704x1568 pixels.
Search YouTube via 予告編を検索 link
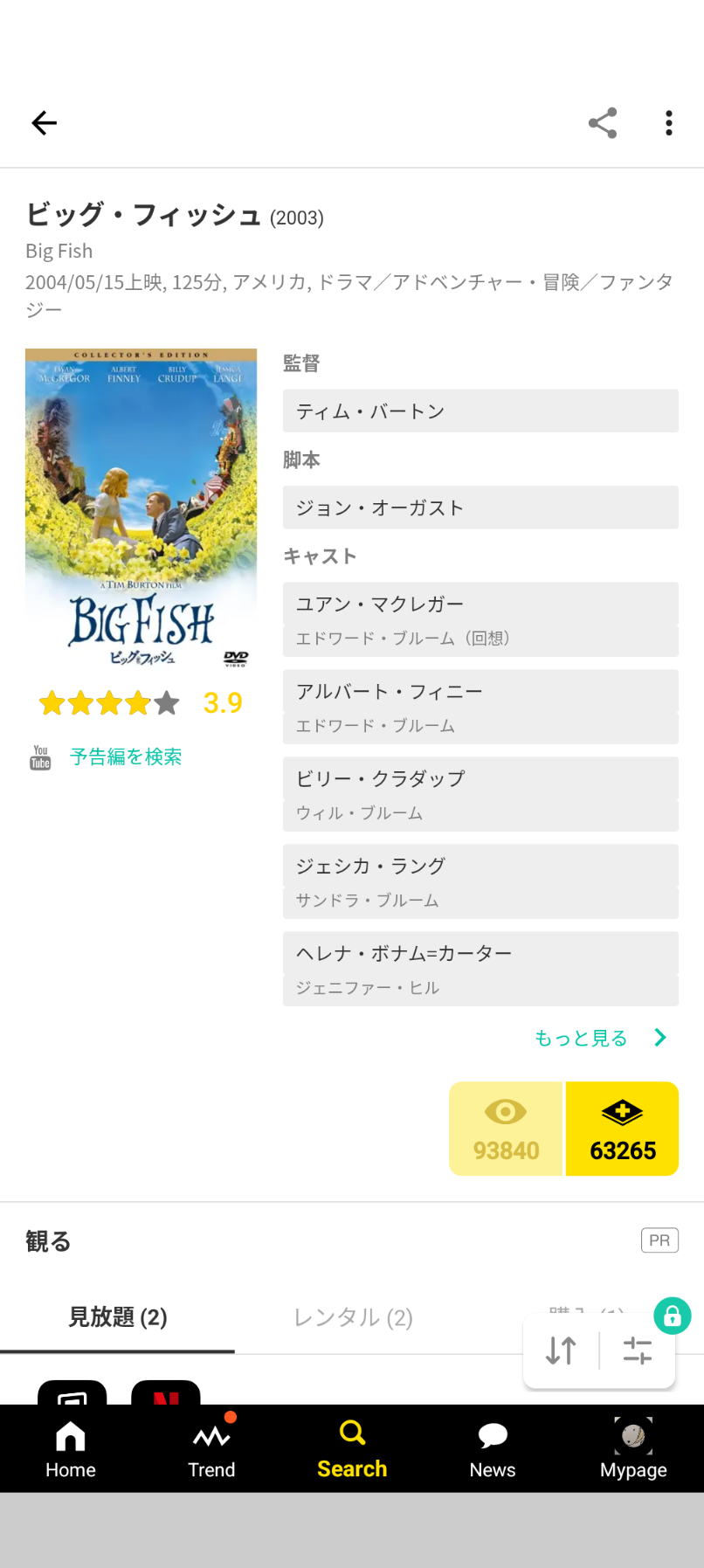[126, 756]
